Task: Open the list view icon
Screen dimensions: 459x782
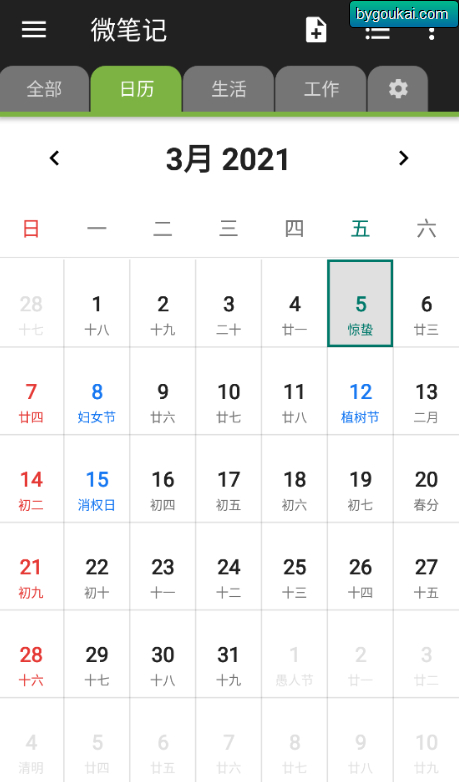Action: tap(377, 33)
